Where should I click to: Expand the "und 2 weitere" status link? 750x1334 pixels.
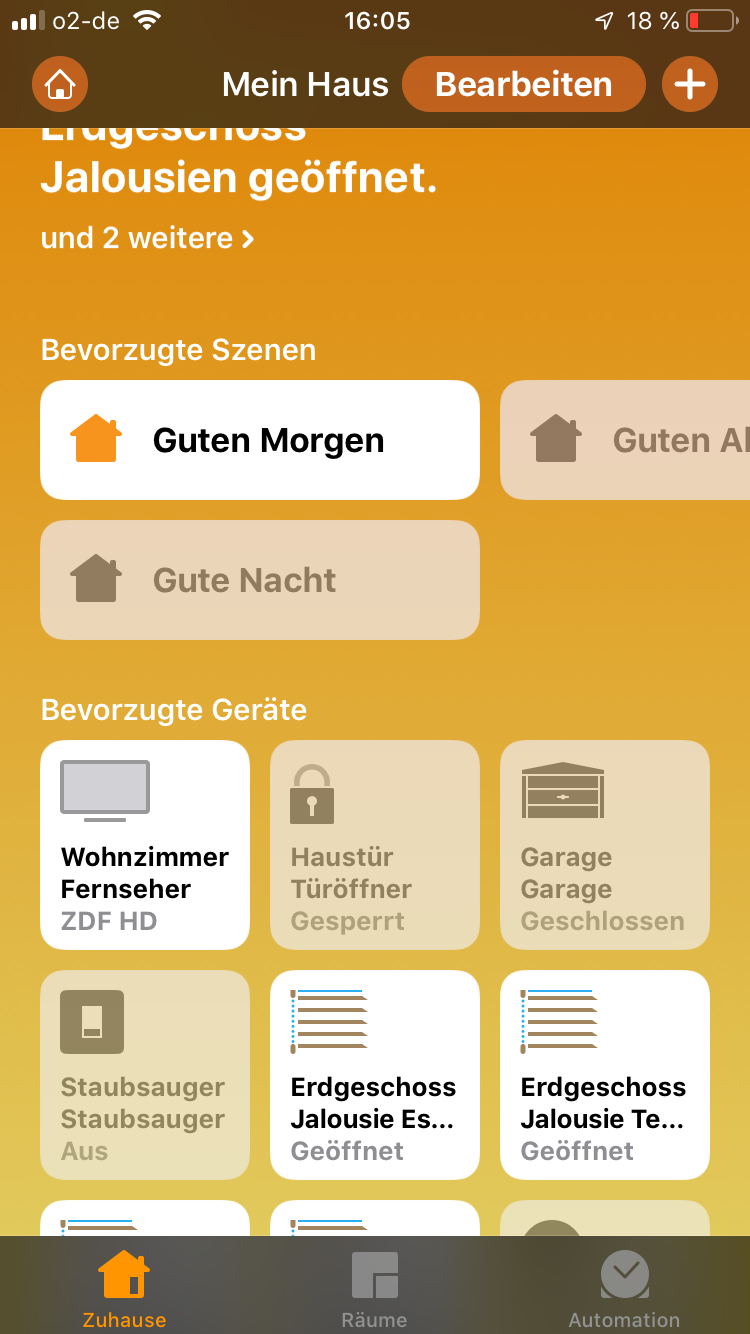(x=147, y=238)
